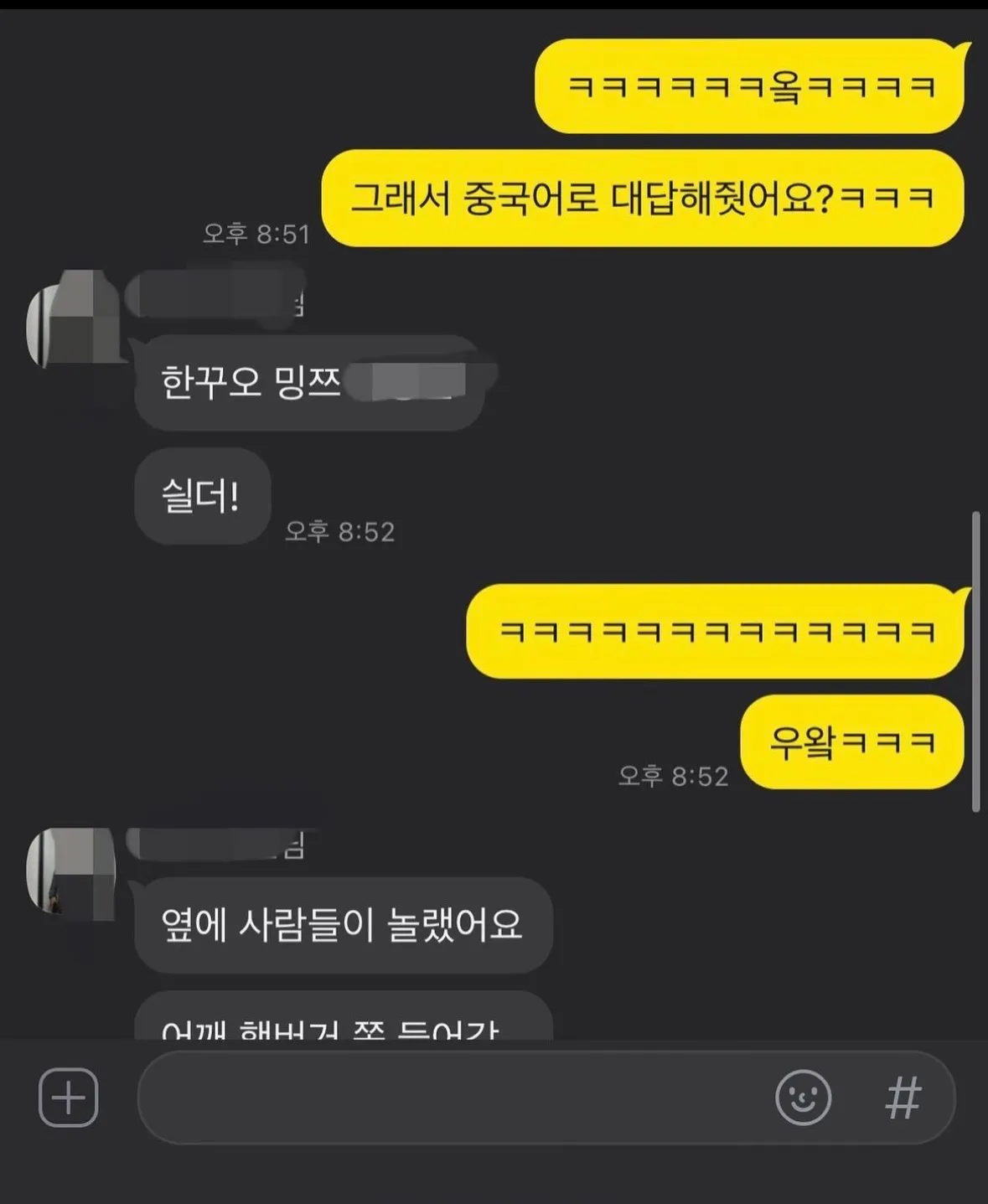
Task: Open the attachment menu with the plus icon
Action: 67,1098
